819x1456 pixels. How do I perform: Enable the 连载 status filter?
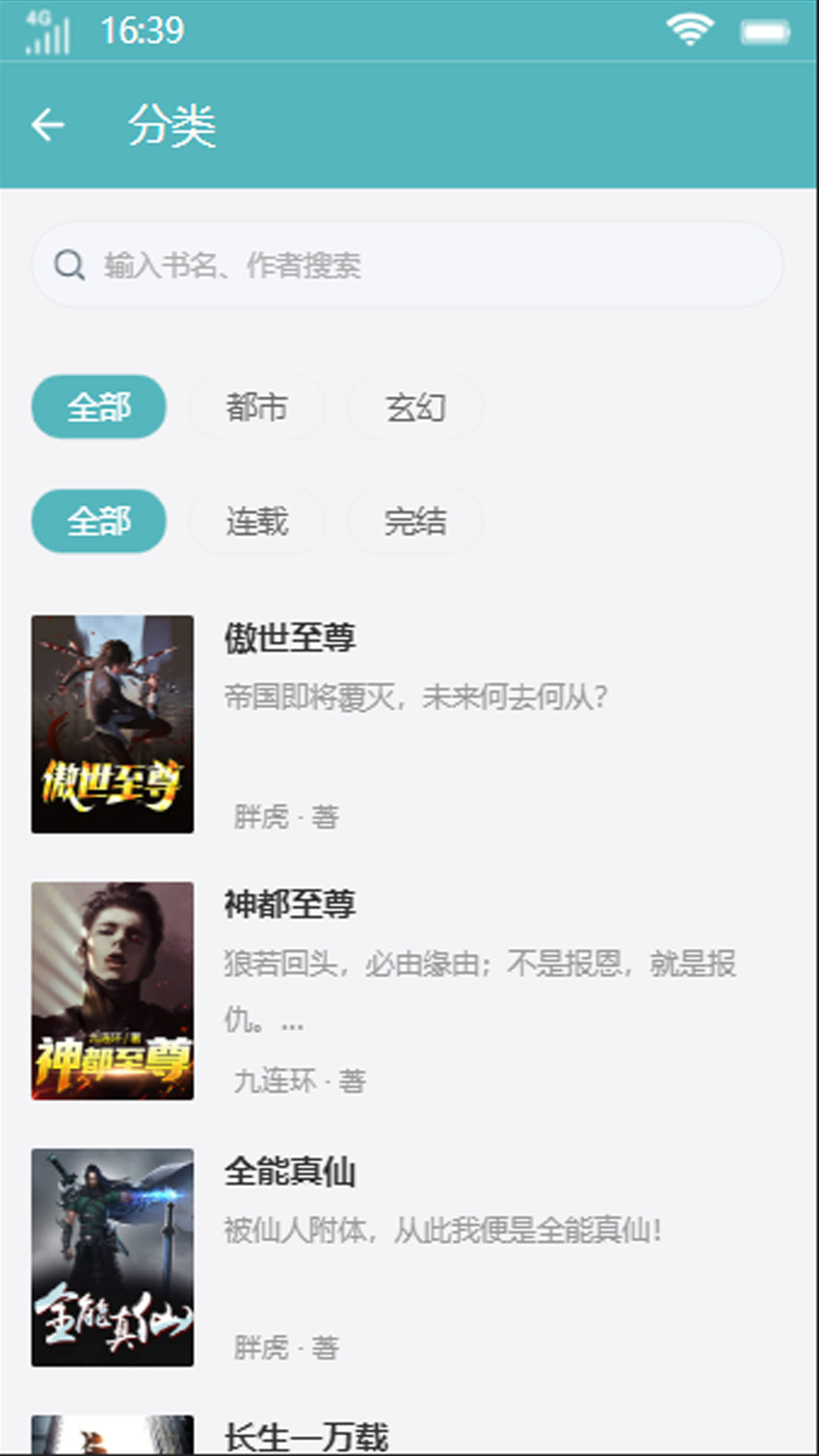257,521
